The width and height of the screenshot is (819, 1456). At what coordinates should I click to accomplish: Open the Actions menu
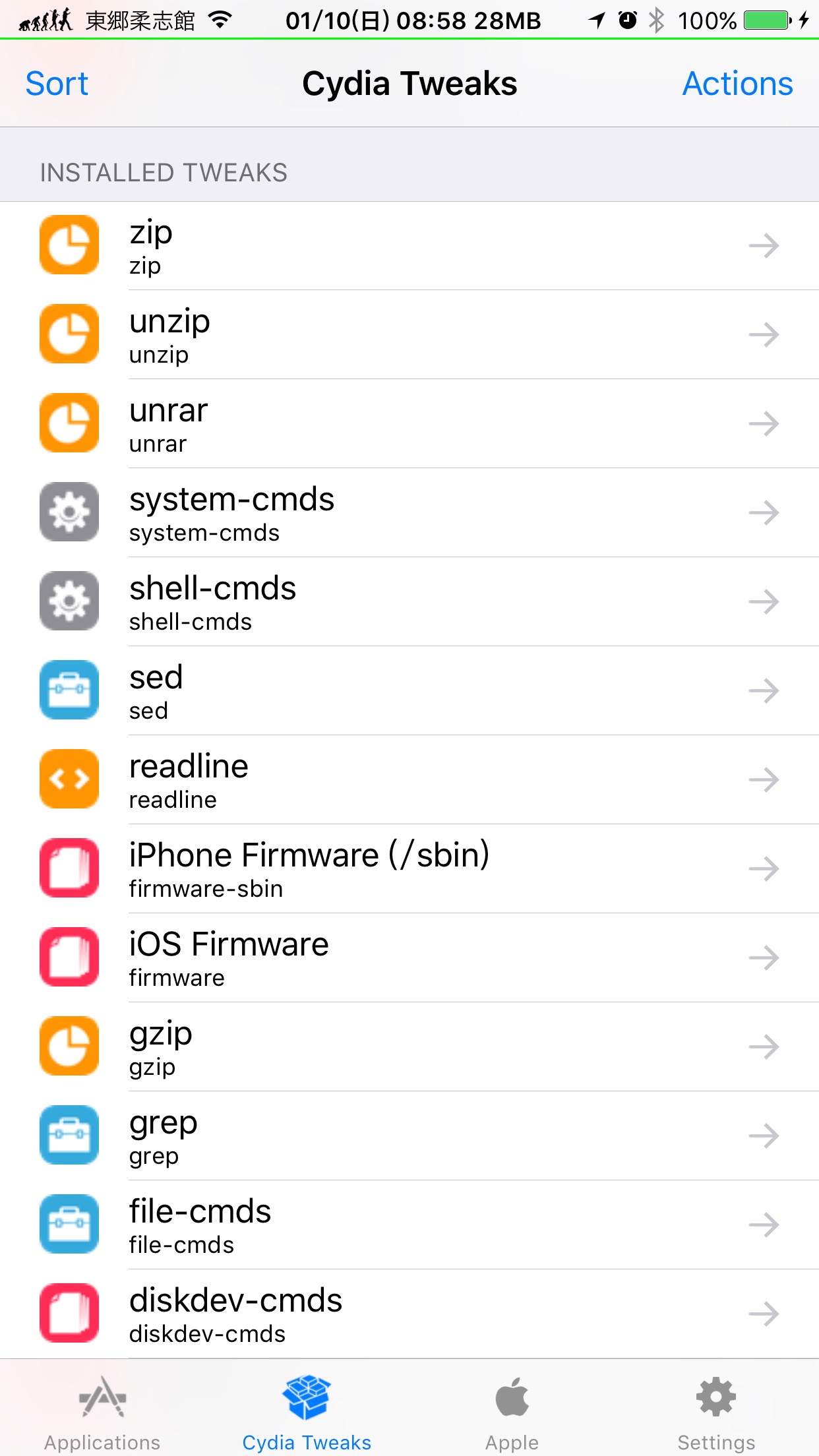(x=737, y=84)
